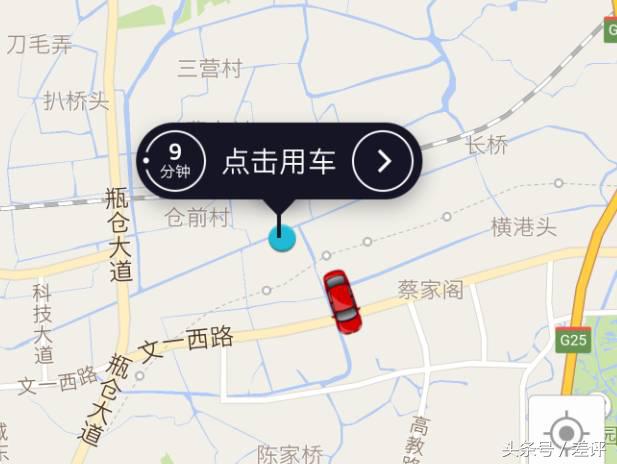
Task: Tap the 点击用车 ride request bubble
Action: [x=278, y=160]
